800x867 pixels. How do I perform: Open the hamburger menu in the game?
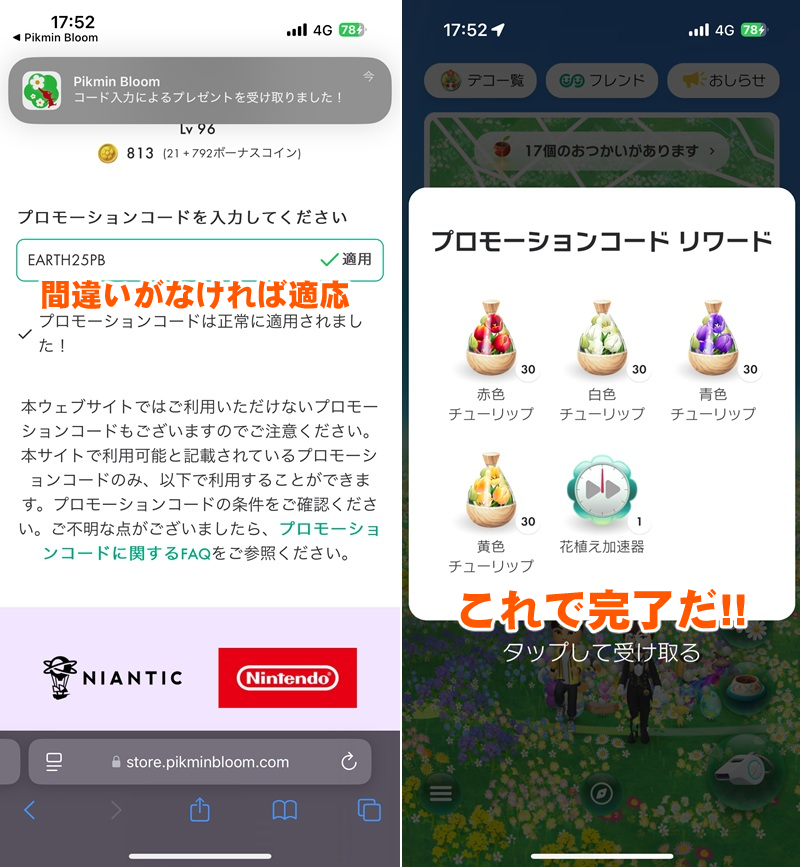point(441,793)
